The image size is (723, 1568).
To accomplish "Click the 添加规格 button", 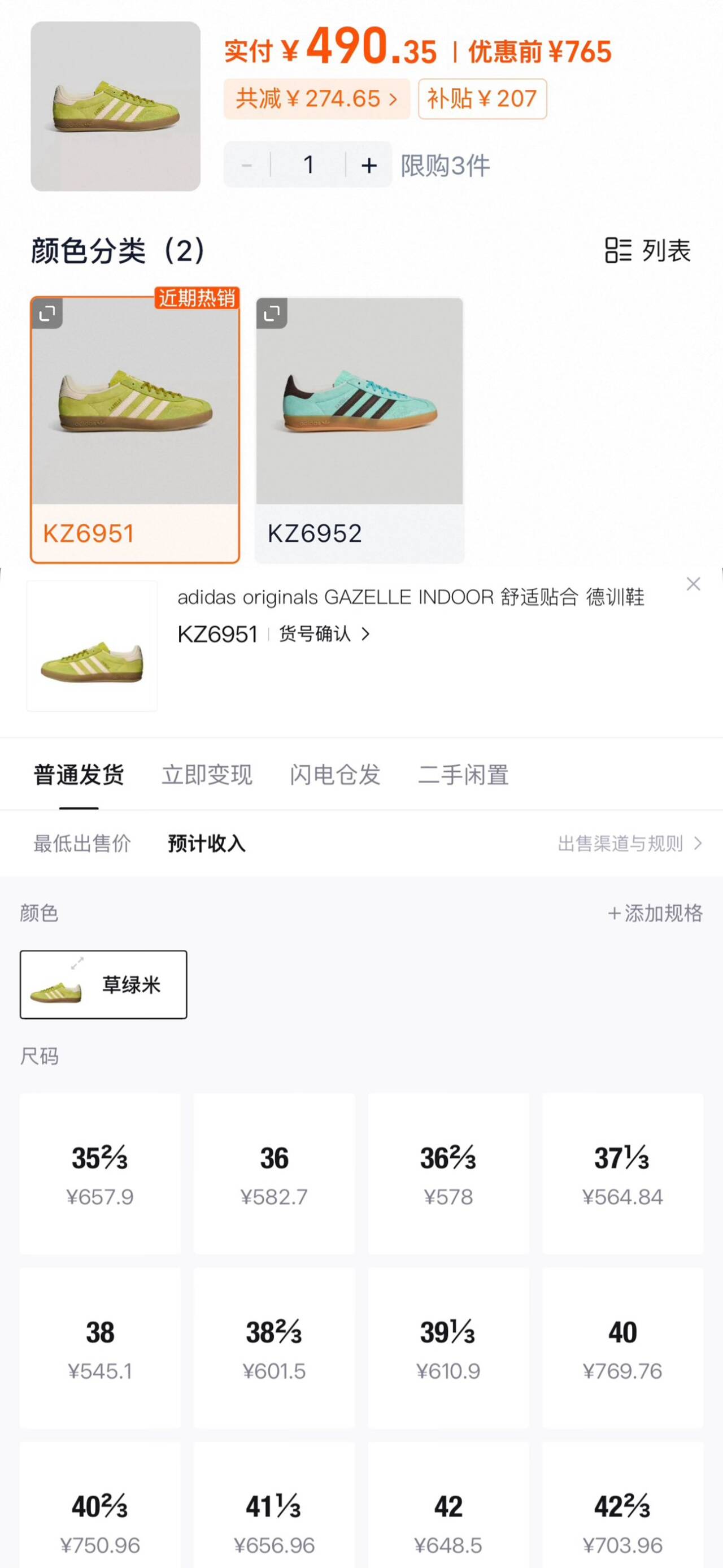I will (x=656, y=913).
